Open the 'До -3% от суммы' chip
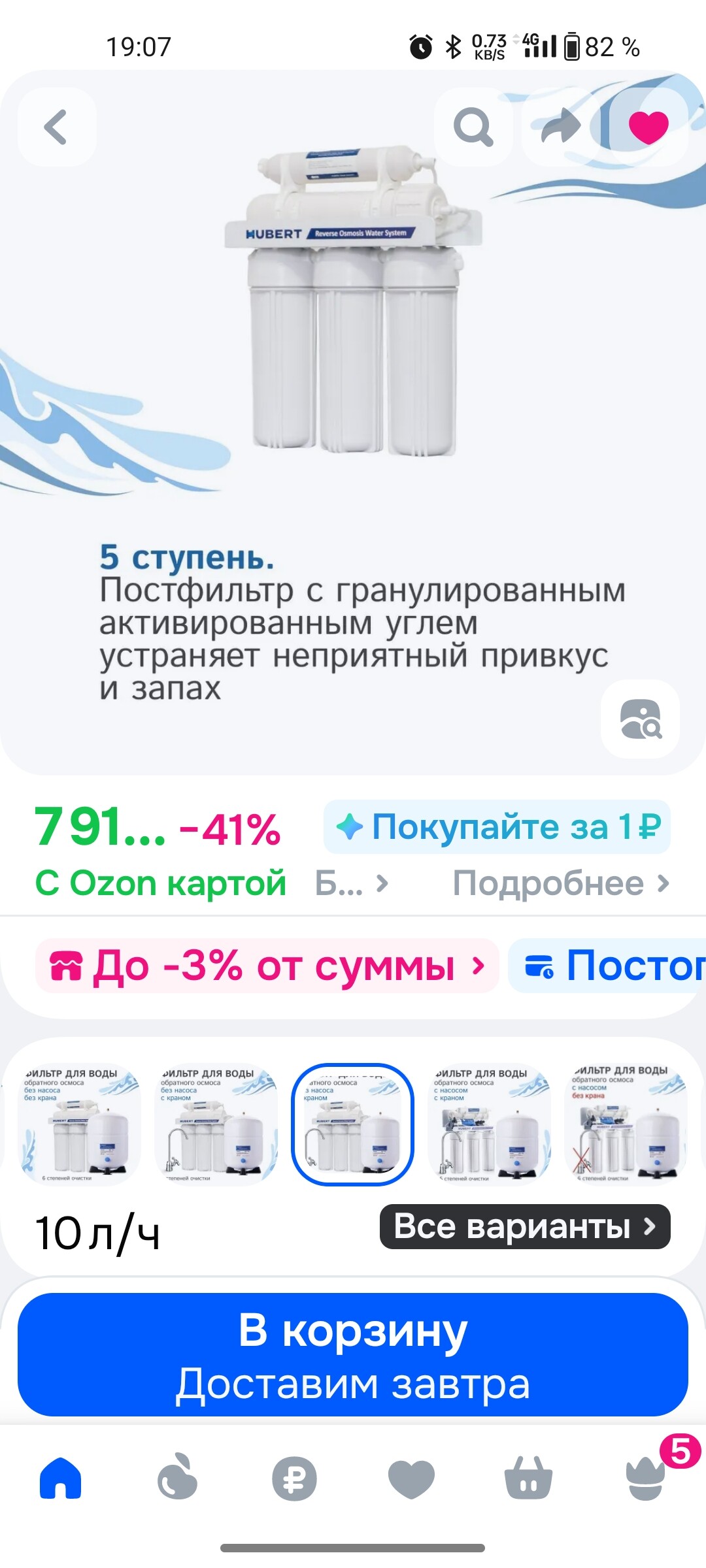This screenshot has width=706, height=1568. (267, 966)
